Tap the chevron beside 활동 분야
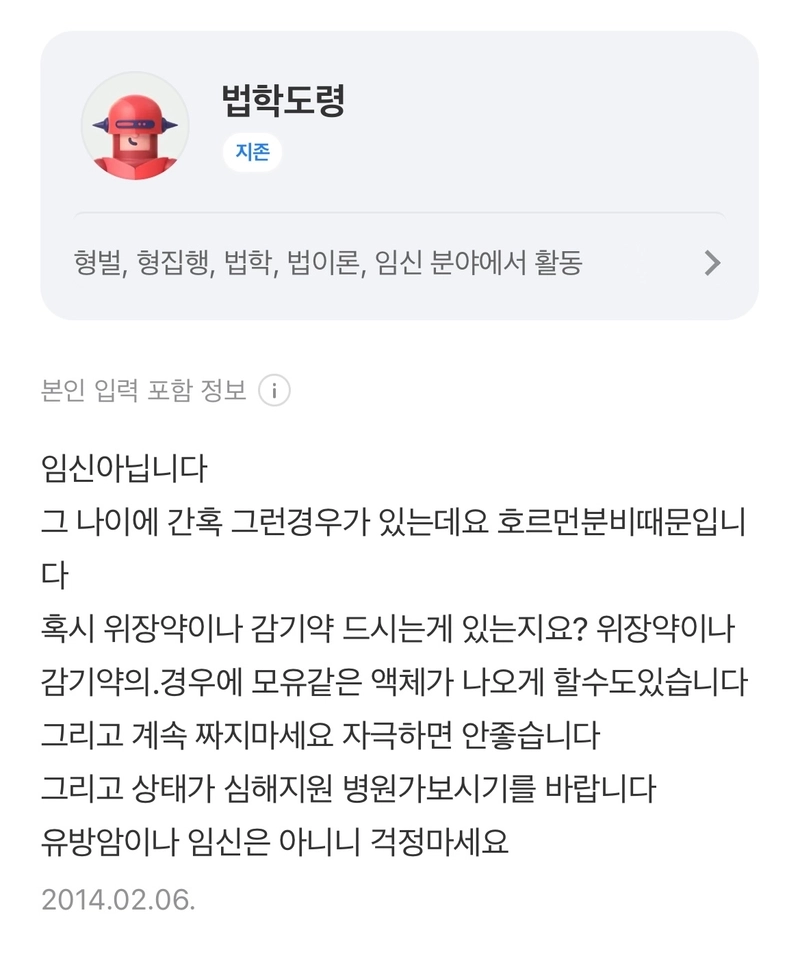The height and width of the screenshot is (965, 800). pyautogui.click(x=712, y=263)
